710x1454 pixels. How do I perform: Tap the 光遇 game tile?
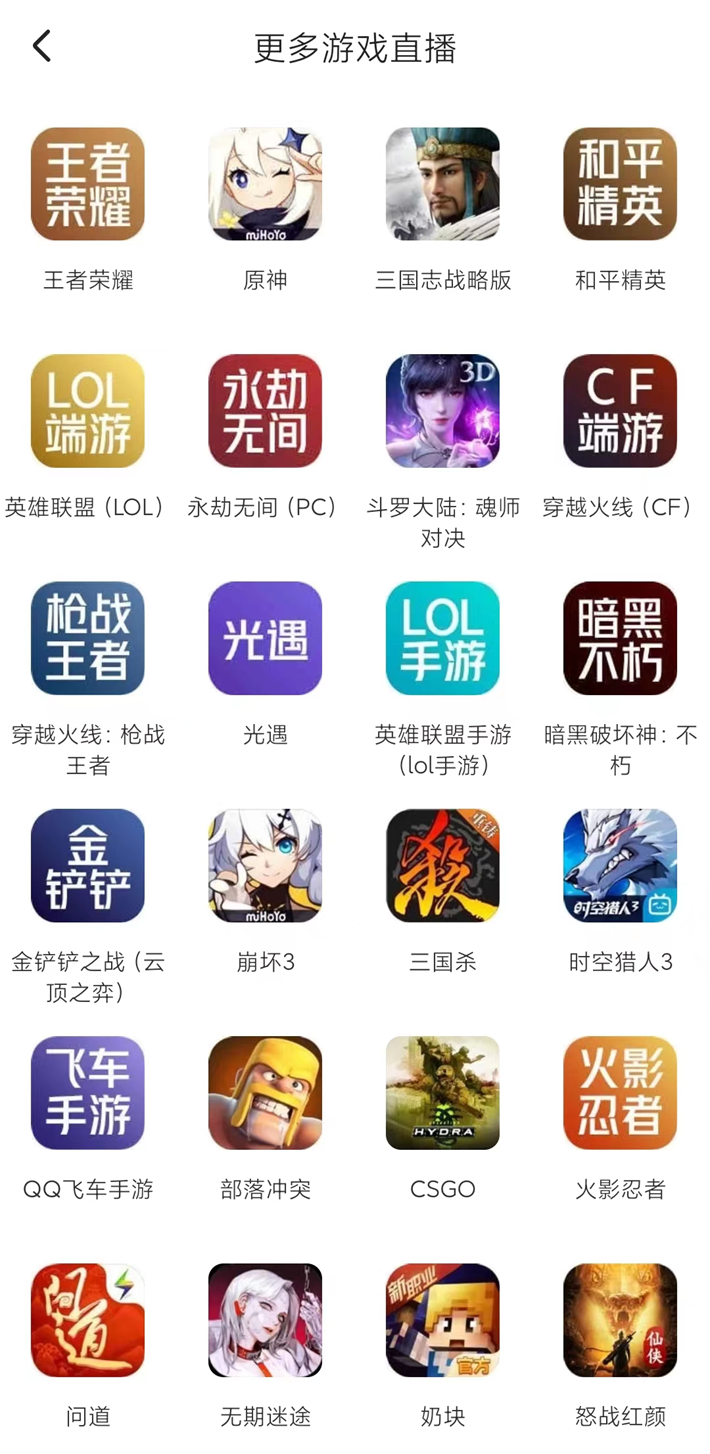(x=265, y=638)
